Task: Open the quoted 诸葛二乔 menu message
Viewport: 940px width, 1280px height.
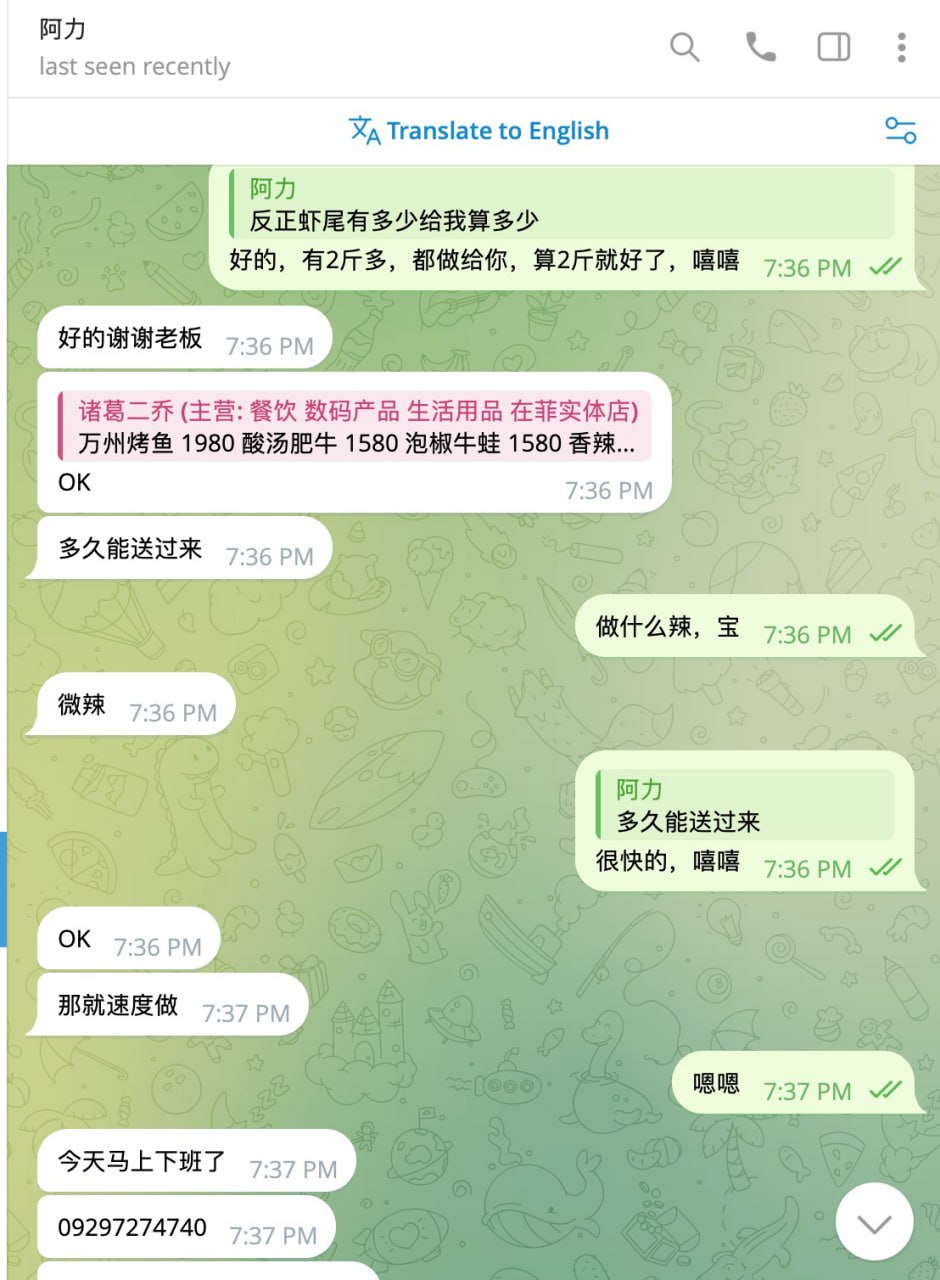Action: coord(357,427)
